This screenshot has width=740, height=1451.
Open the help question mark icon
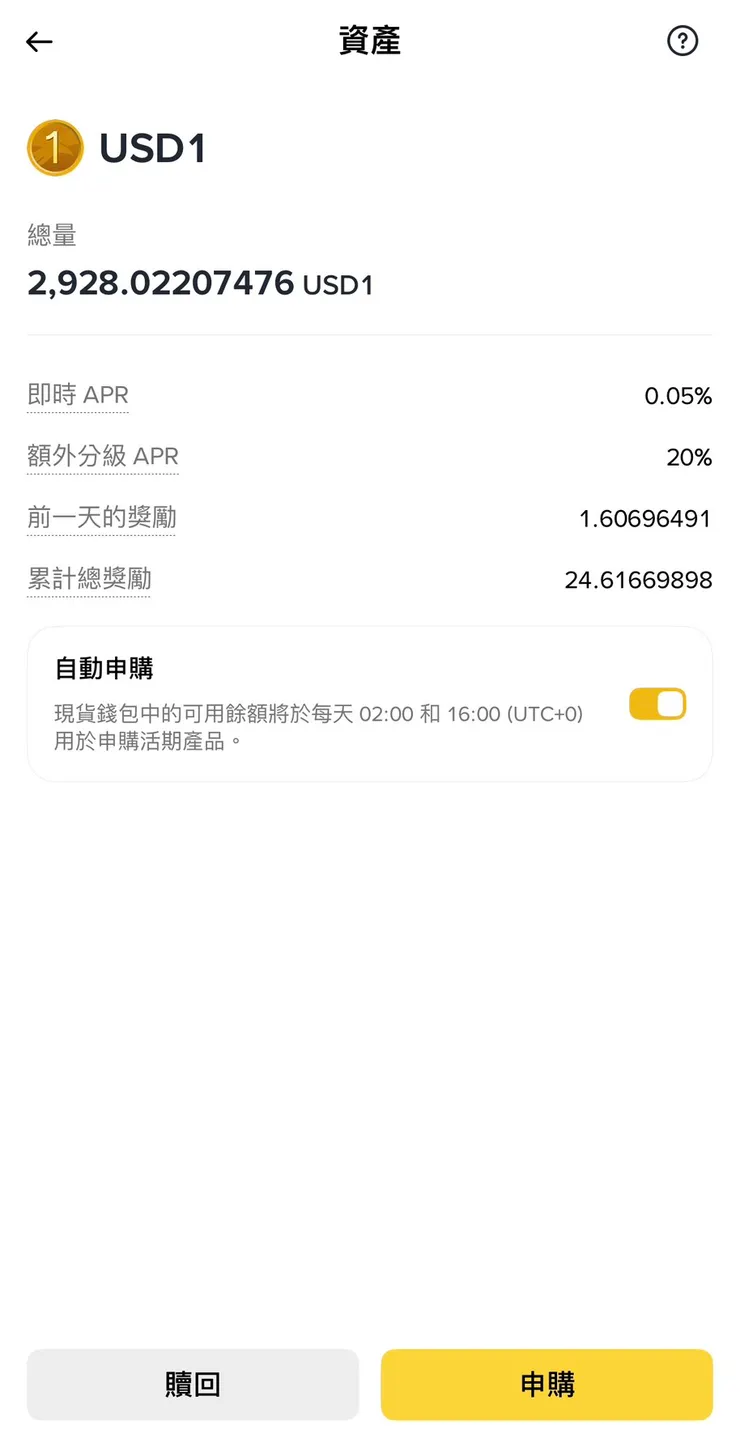[x=683, y=41]
